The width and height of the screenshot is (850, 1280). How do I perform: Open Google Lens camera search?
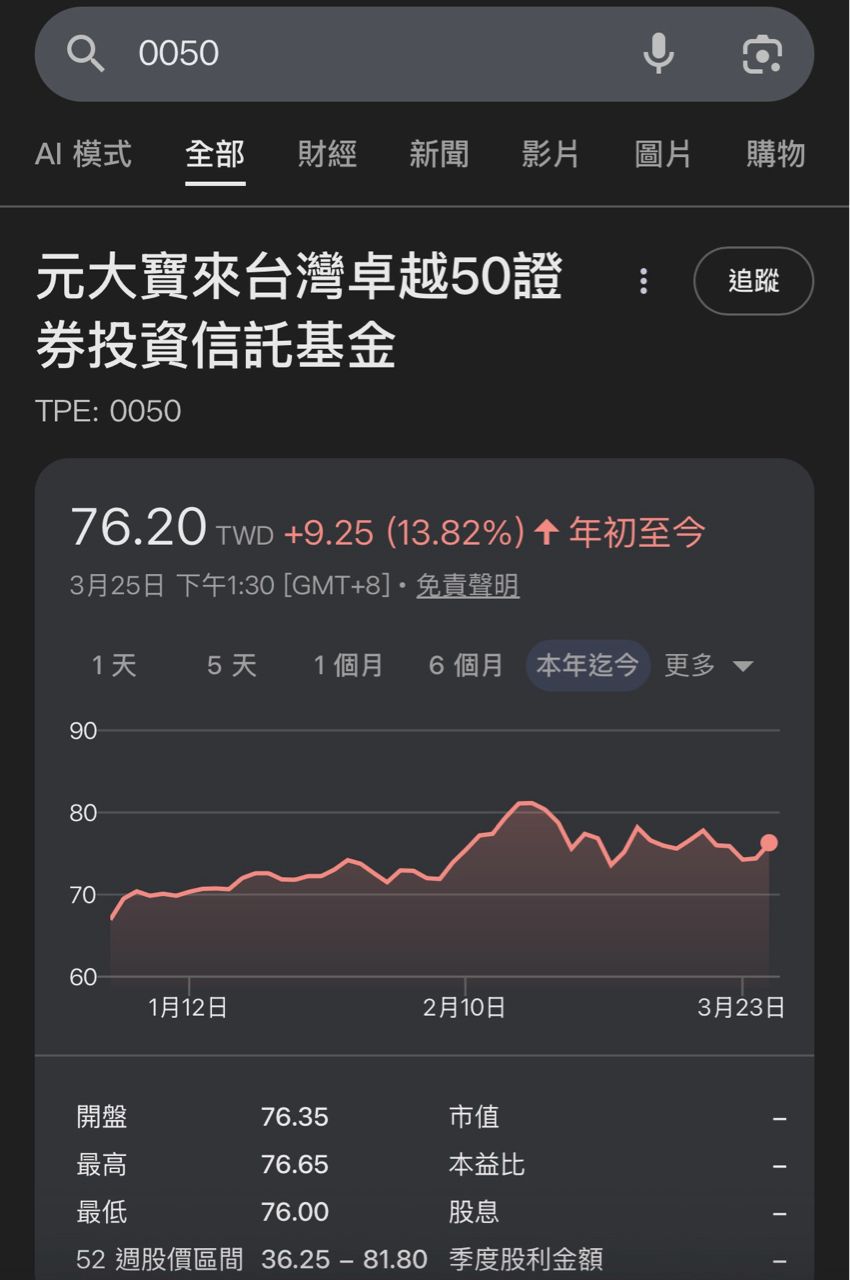(762, 54)
